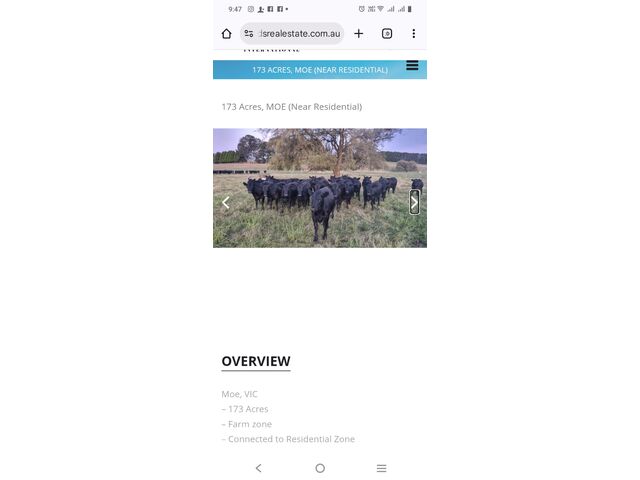Open a new browser tab
This screenshot has width=640, height=480.
tap(359, 33)
